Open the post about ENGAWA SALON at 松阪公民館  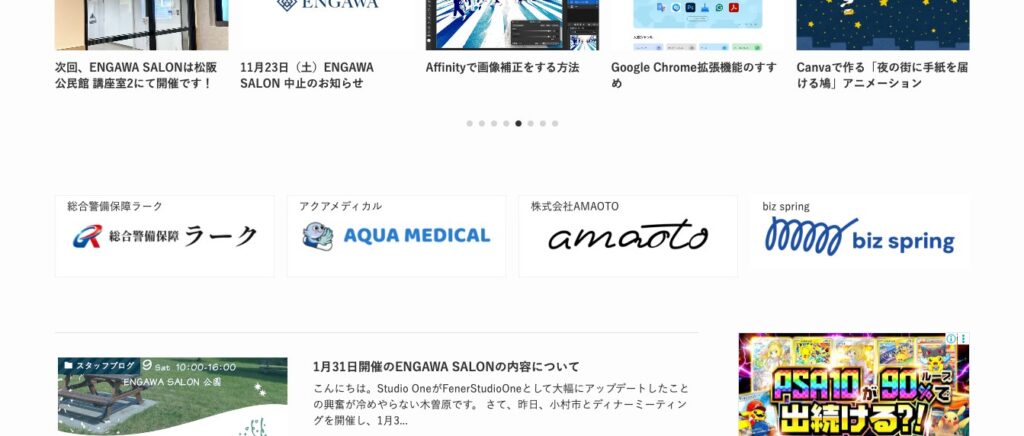(x=134, y=75)
